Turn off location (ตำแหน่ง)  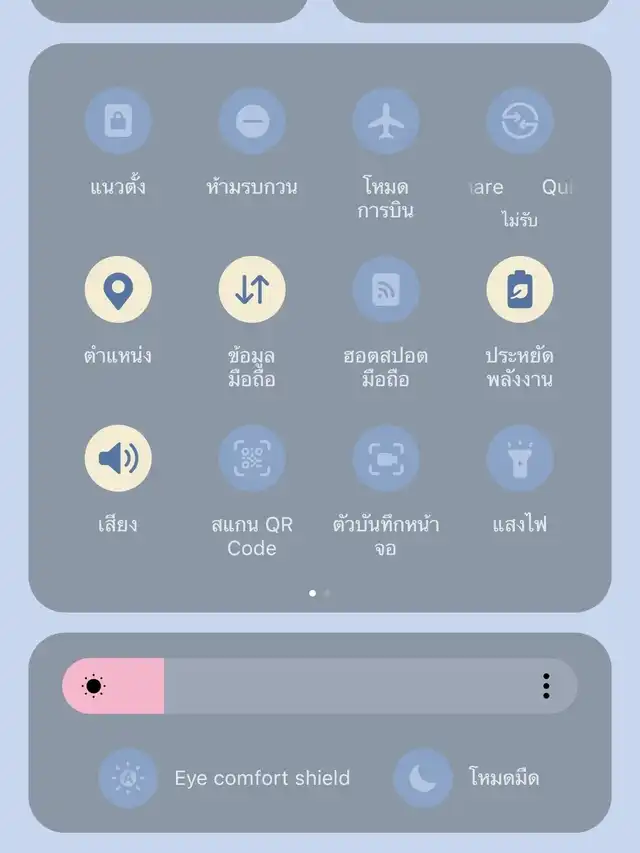point(118,290)
